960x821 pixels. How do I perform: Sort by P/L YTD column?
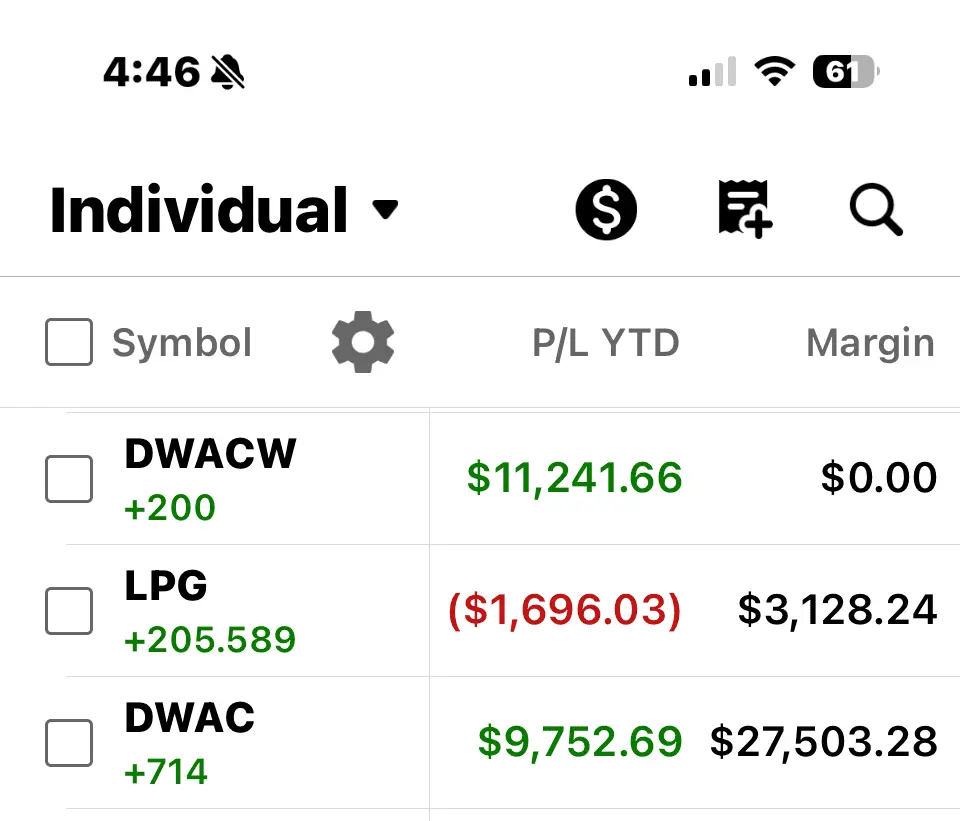[x=605, y=343]
